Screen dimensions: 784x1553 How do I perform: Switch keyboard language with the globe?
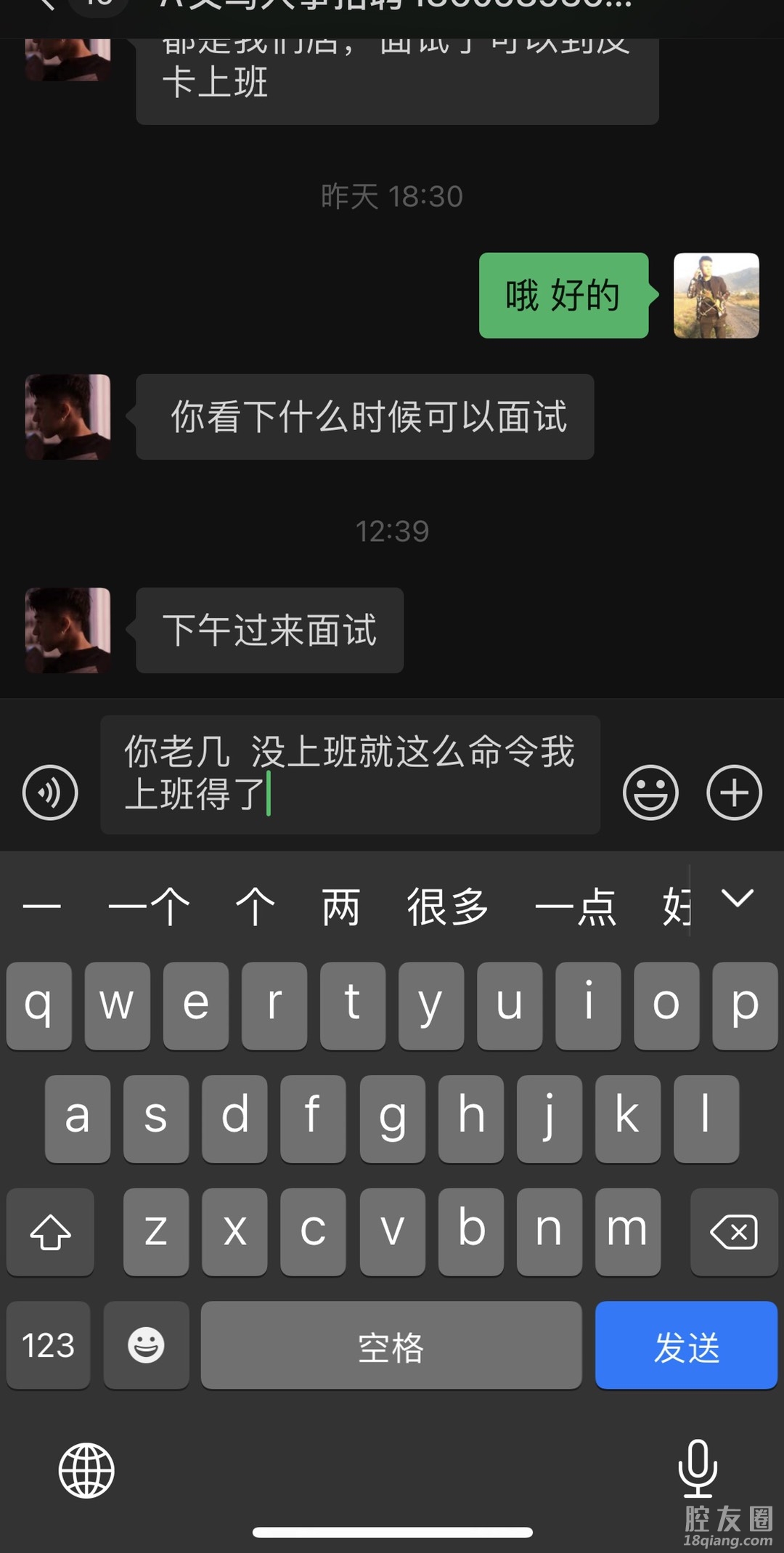click(x=86, y=1470)
